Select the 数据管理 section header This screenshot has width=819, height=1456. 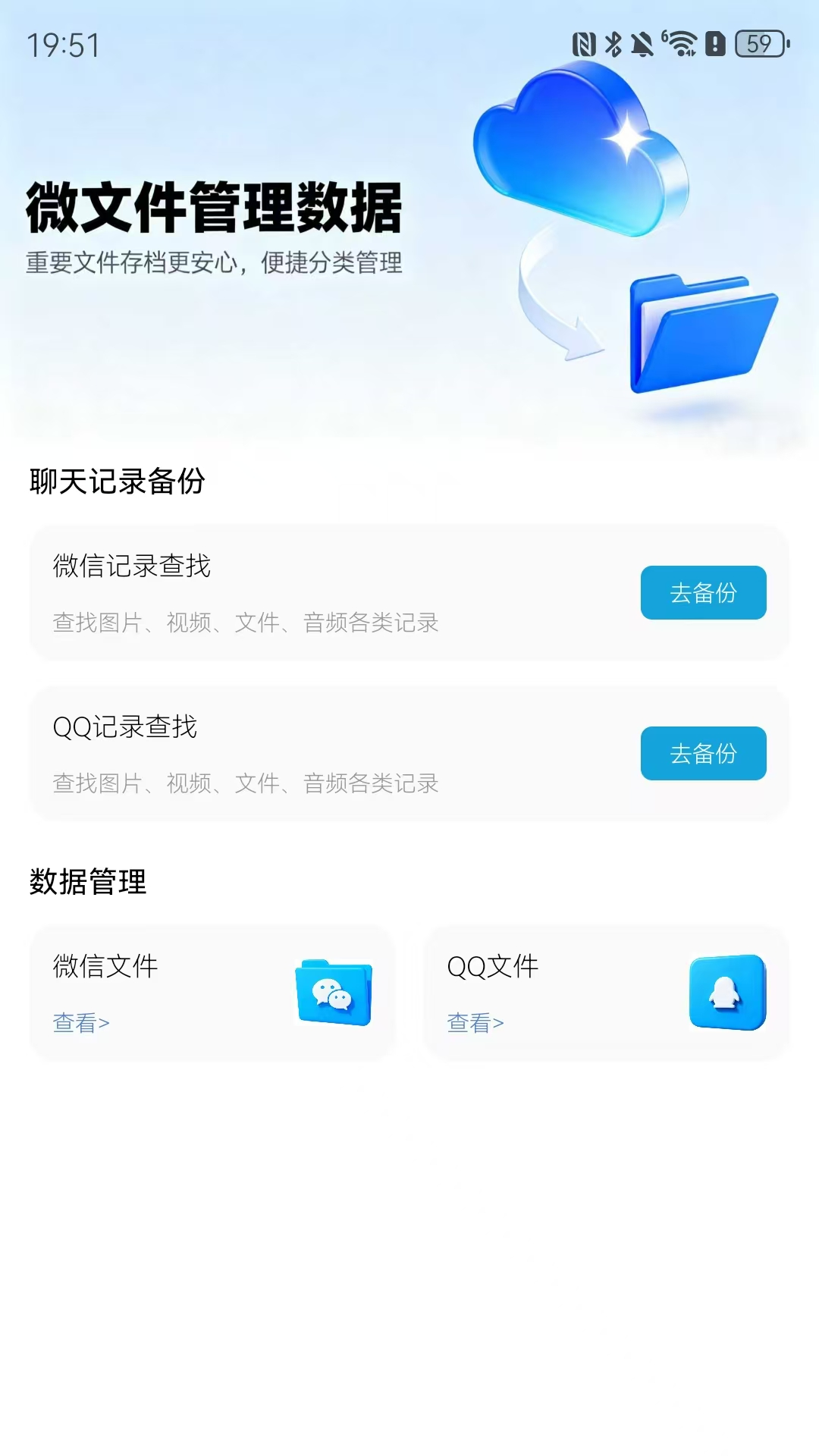pyautogui.click(x=89, y=880)
